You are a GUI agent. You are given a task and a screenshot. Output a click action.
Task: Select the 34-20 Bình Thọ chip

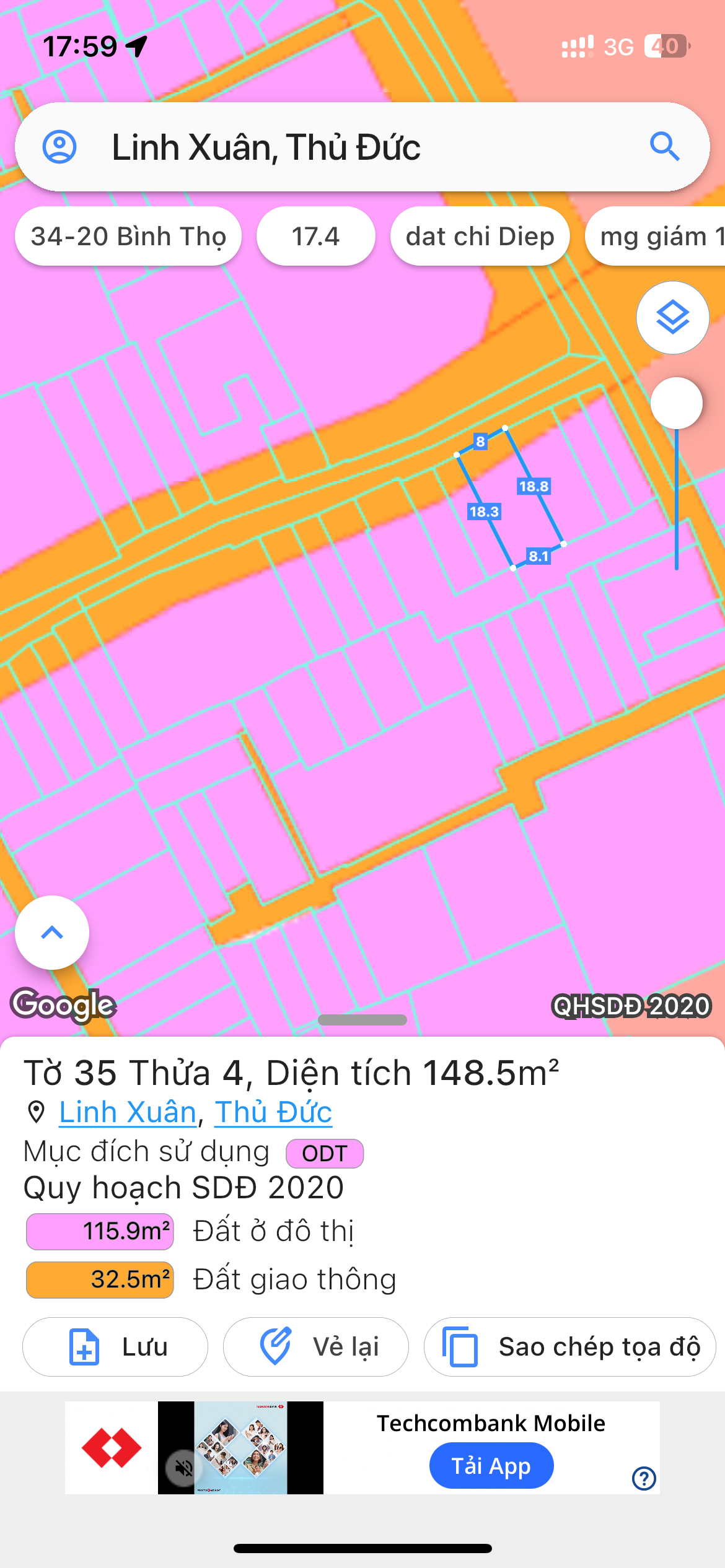[x=128, y=236]
